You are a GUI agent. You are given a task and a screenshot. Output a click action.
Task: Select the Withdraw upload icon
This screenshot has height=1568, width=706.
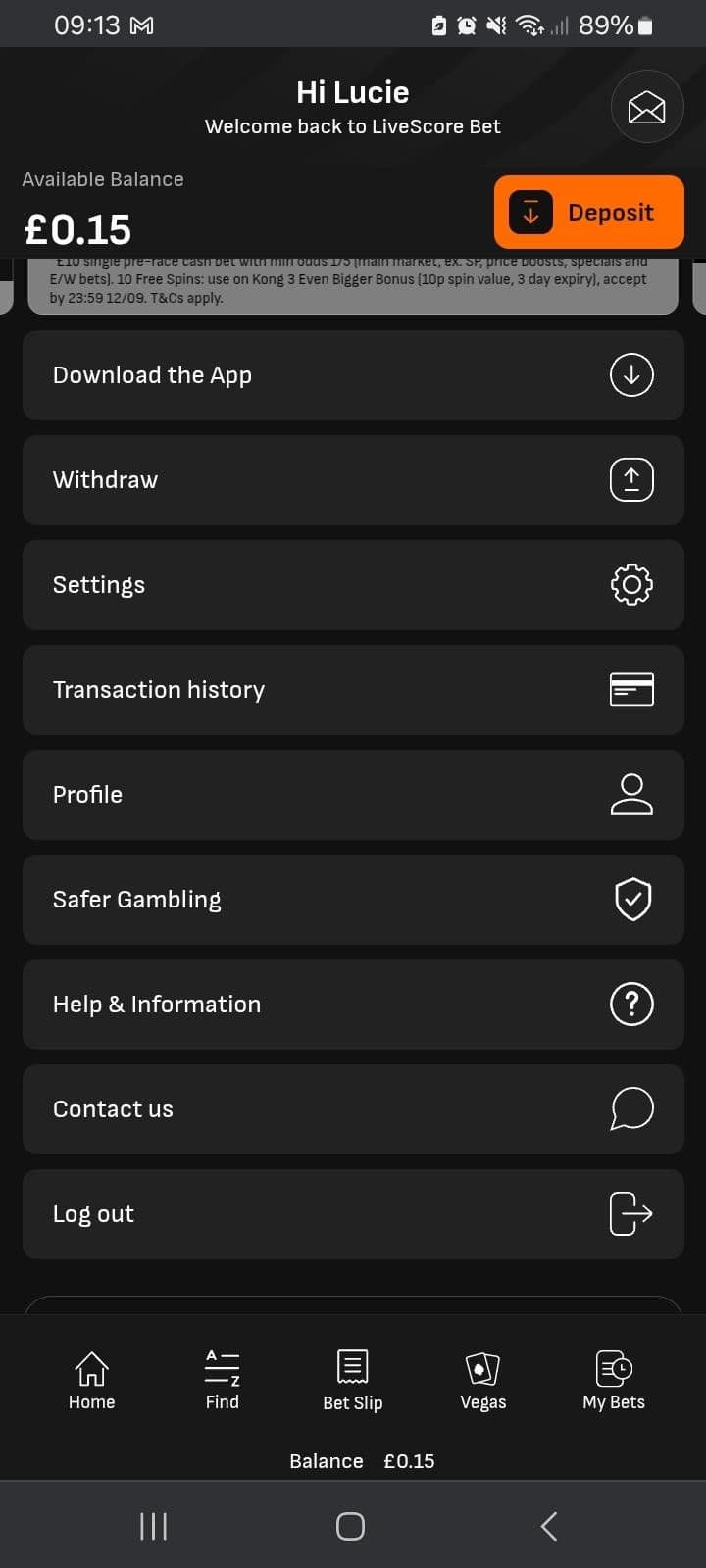[630, 479]
